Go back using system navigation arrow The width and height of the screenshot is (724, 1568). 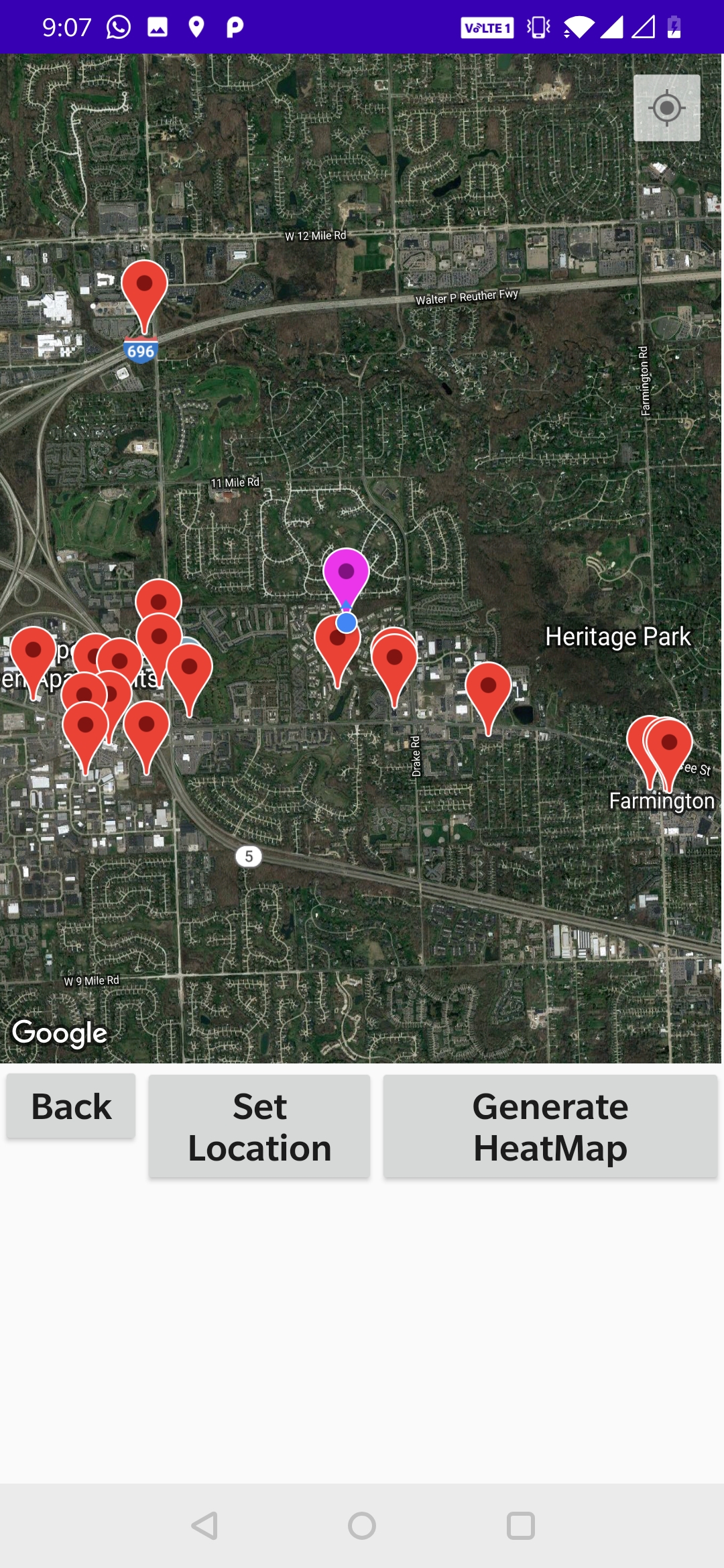pos(204,1526)
